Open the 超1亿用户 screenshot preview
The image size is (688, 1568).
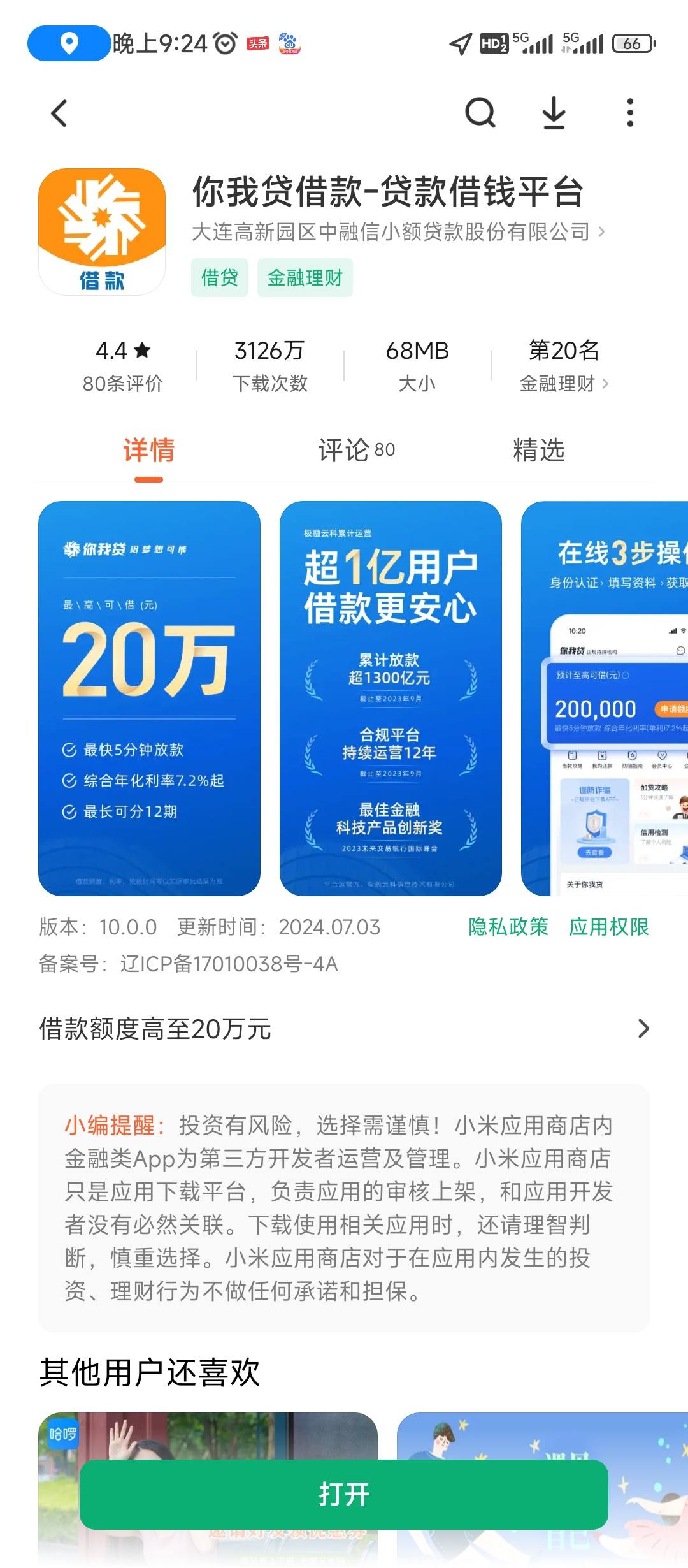click(391, 699)
